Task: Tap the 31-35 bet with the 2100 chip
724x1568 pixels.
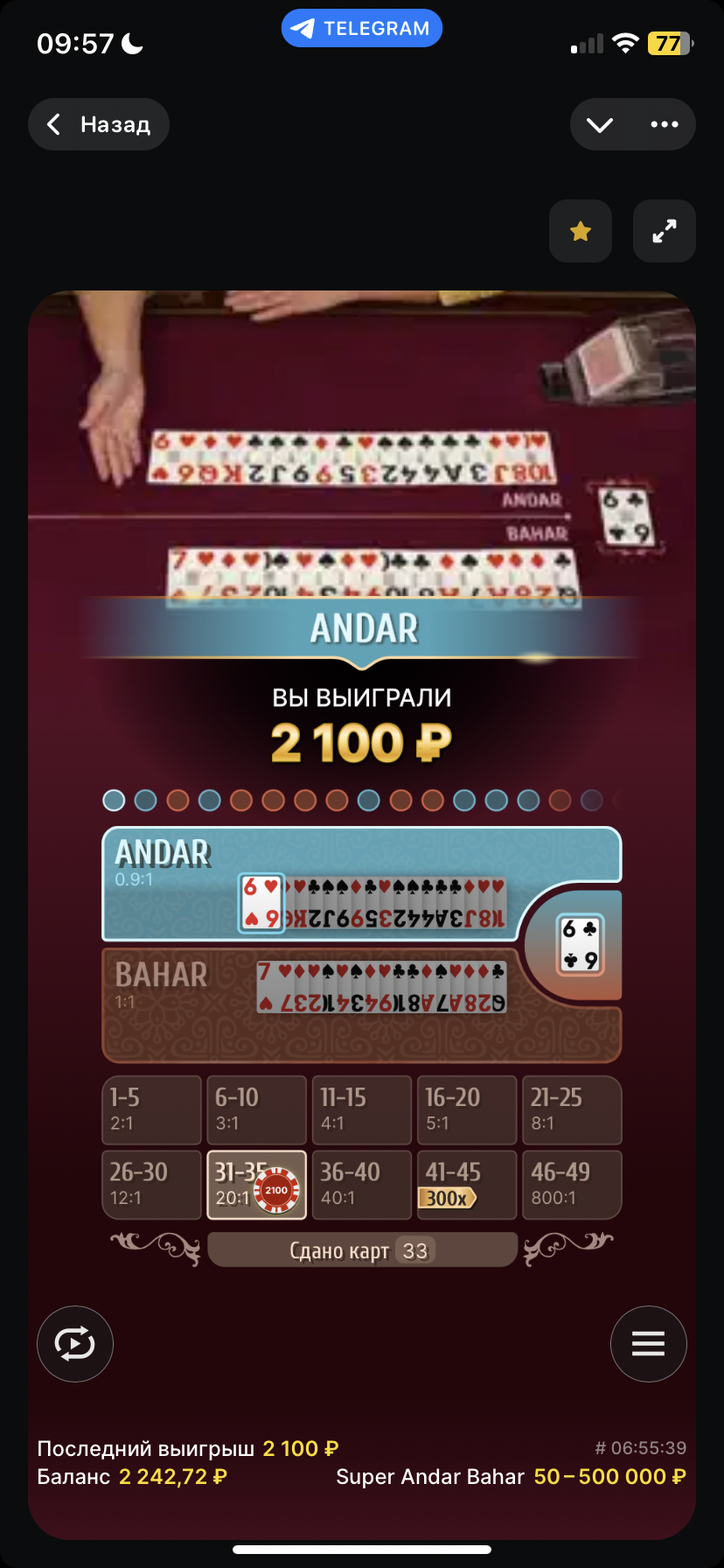Action: click(x=256, y=1184)
